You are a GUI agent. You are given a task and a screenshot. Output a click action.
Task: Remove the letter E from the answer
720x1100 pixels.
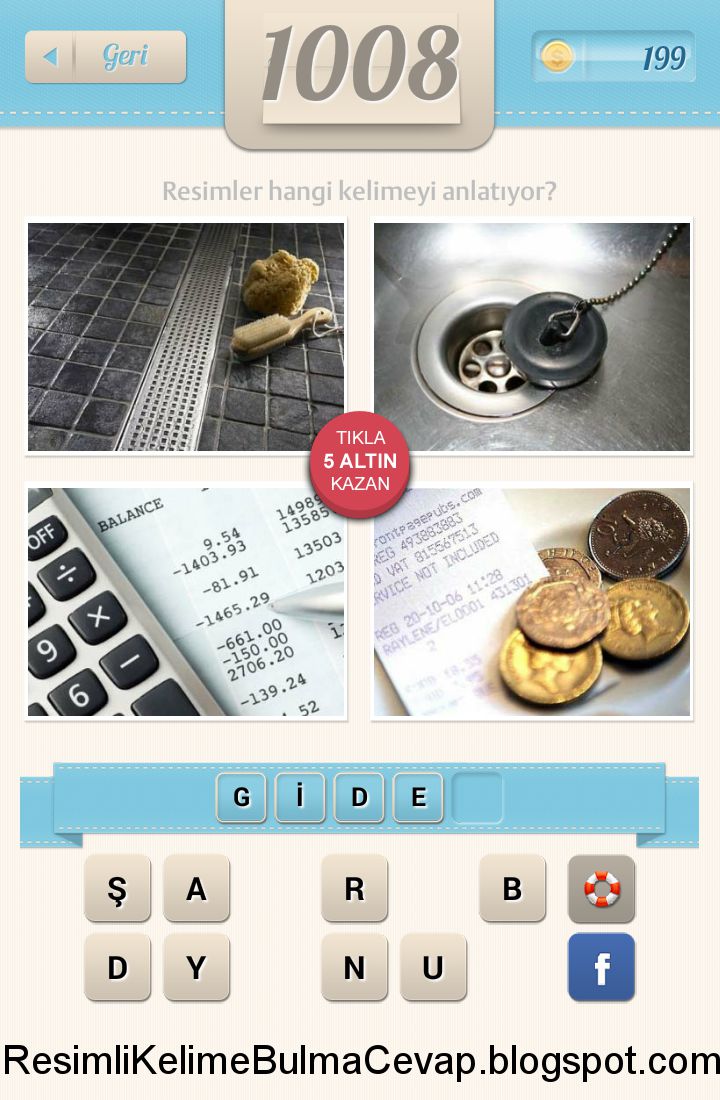418,797
